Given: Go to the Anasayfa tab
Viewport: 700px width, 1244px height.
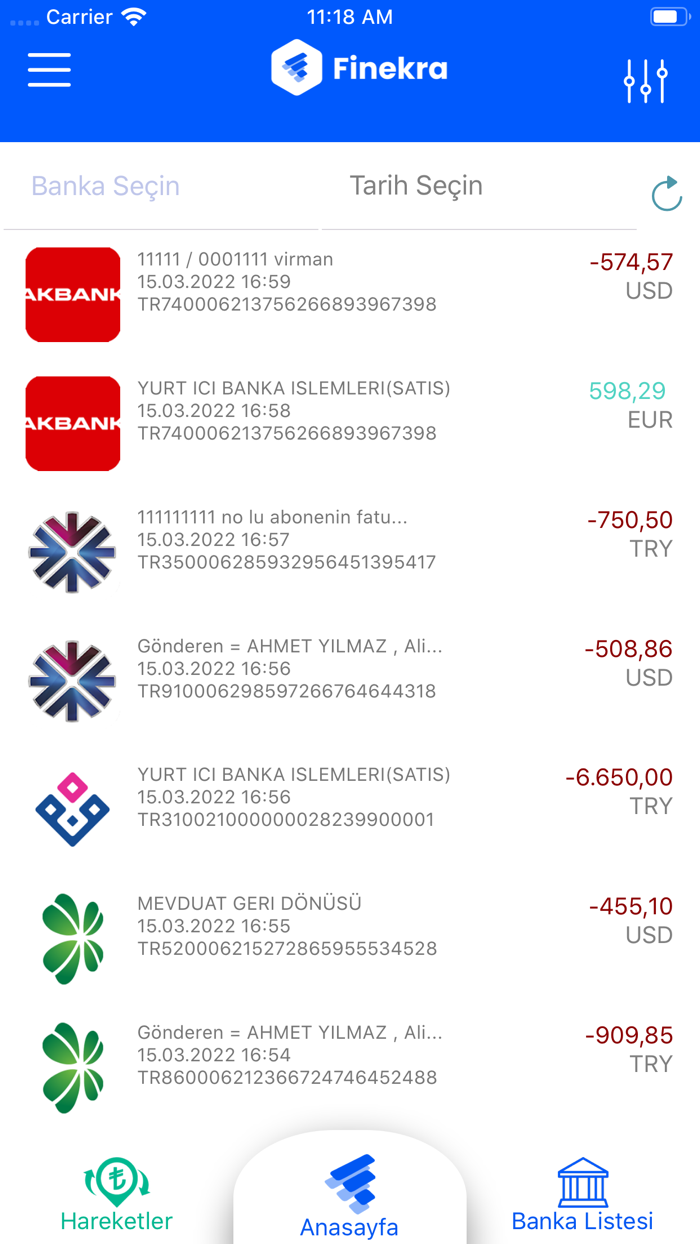Looking at the screenshot, I should 350,1198.
